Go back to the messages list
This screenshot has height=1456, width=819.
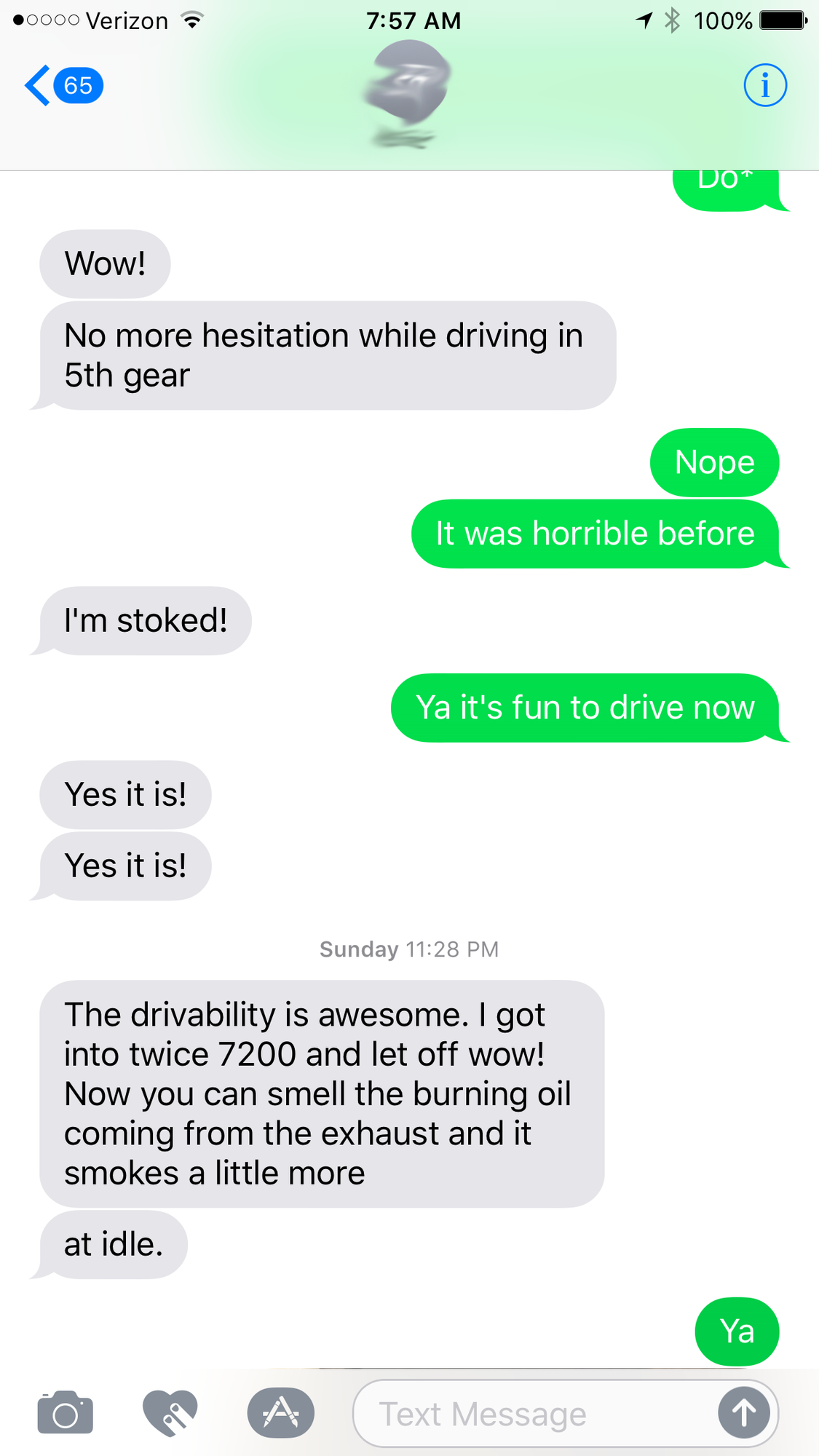(62, 86)
